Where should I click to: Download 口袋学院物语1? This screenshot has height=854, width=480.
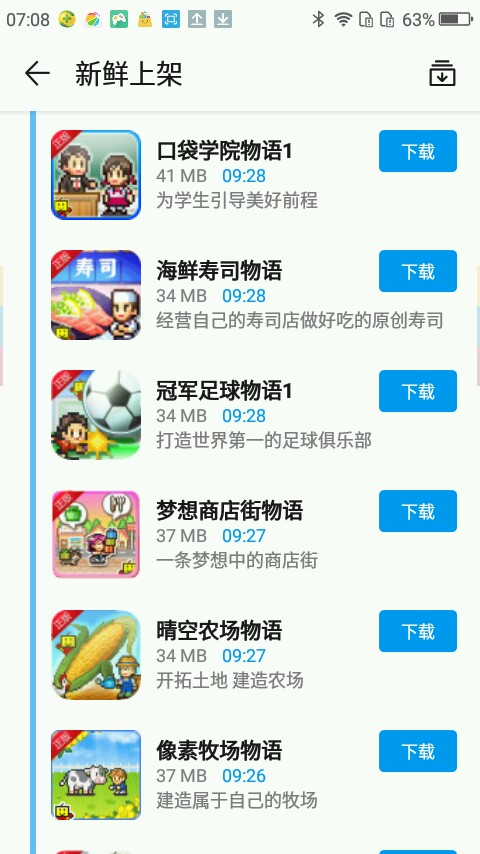(x=418, y=151)
